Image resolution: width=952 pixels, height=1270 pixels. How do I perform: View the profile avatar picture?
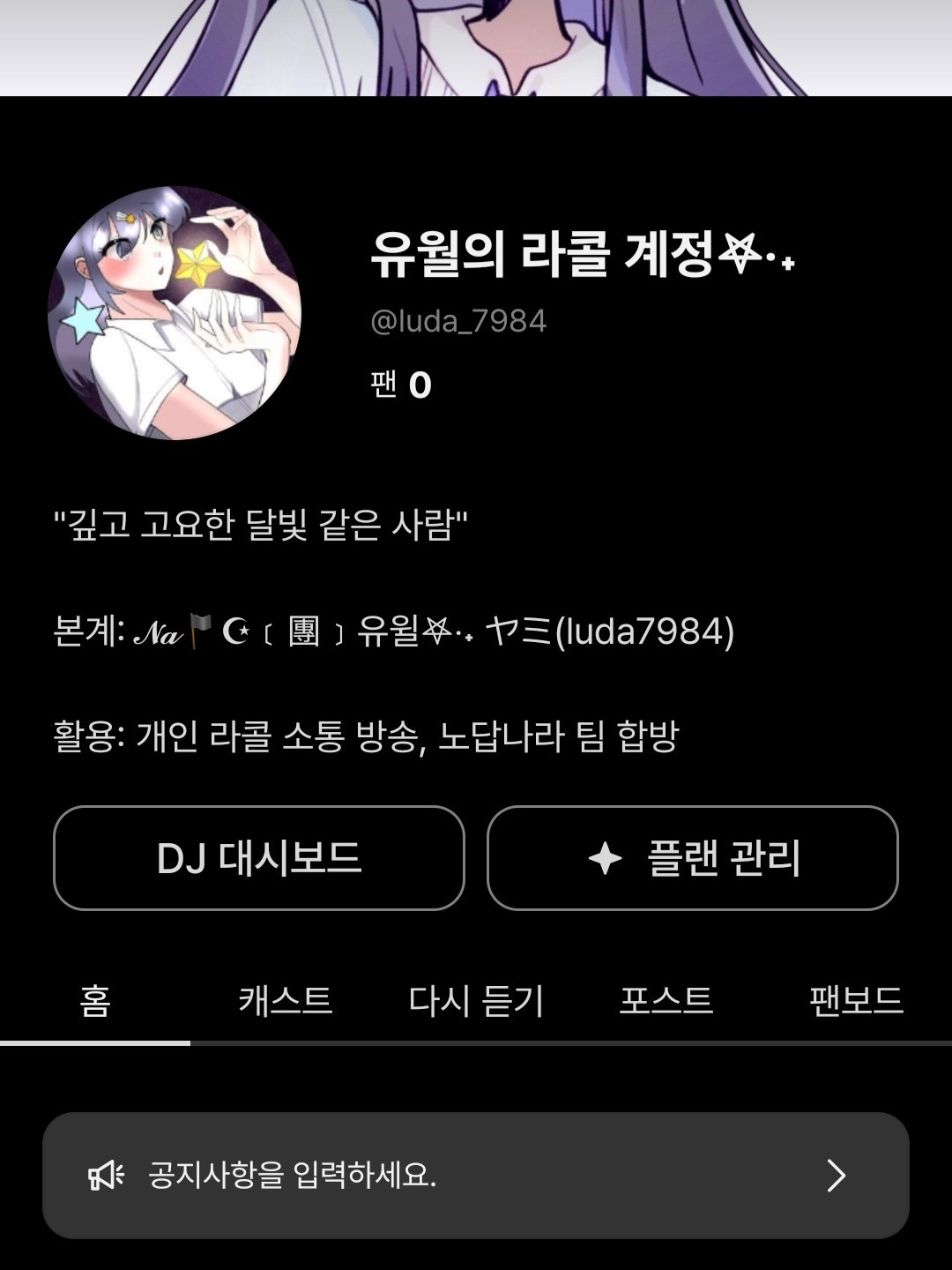tap(175, 313)
